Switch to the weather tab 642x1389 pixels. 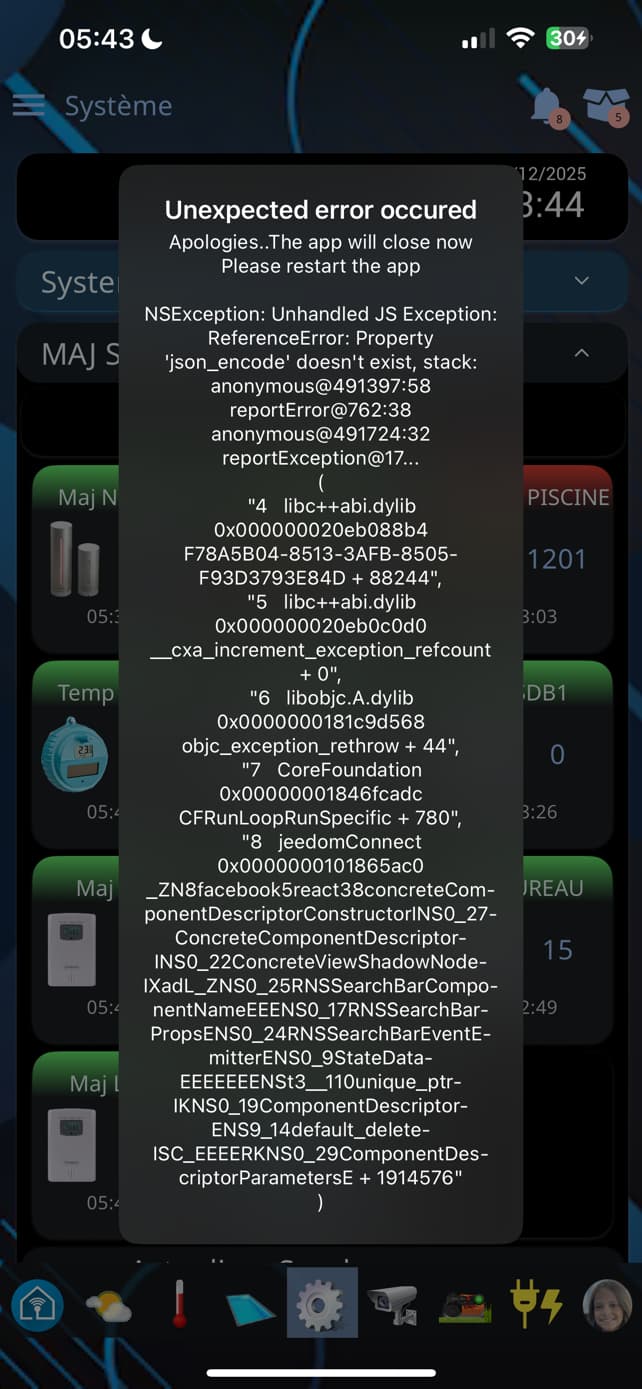point(108,1305)
